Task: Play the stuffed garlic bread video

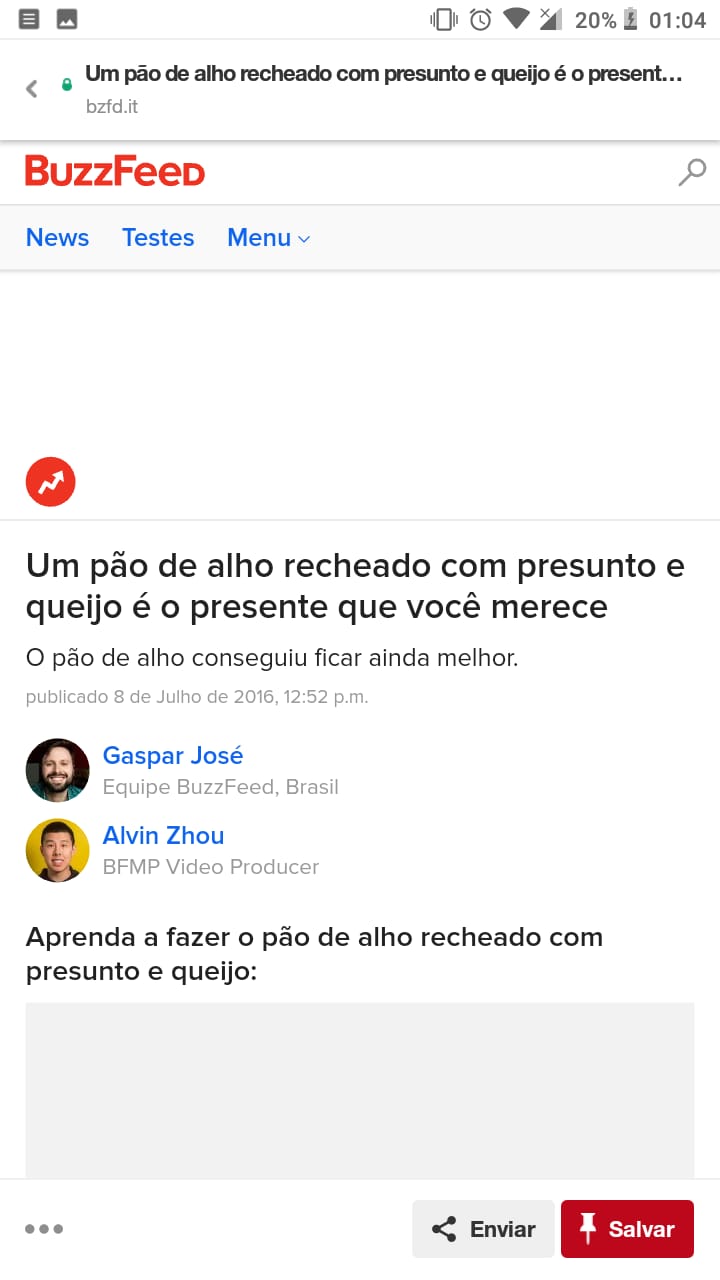Action: [360, 1090]
